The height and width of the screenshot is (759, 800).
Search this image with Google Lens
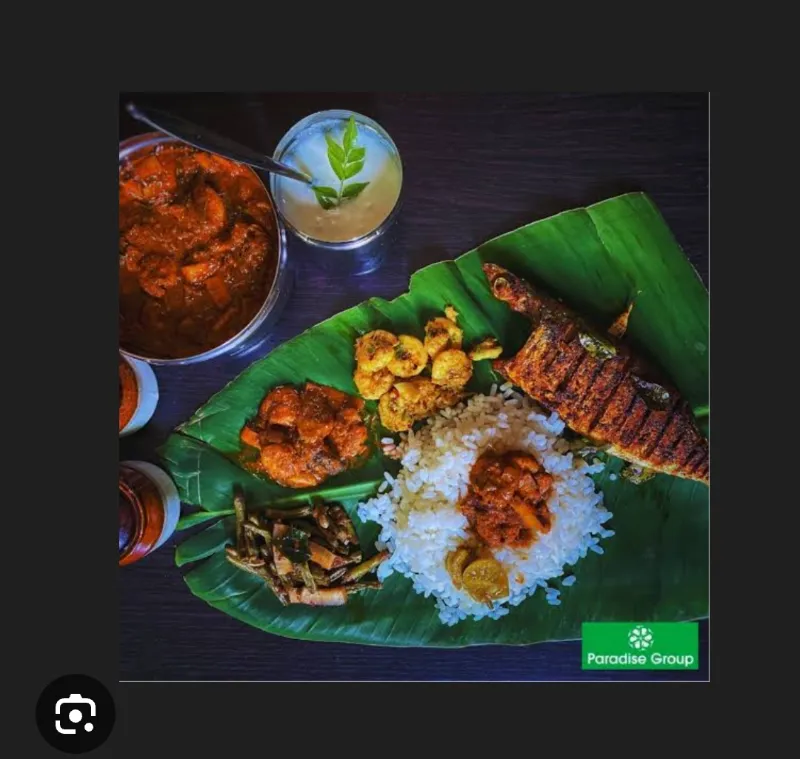coord(75,714)
